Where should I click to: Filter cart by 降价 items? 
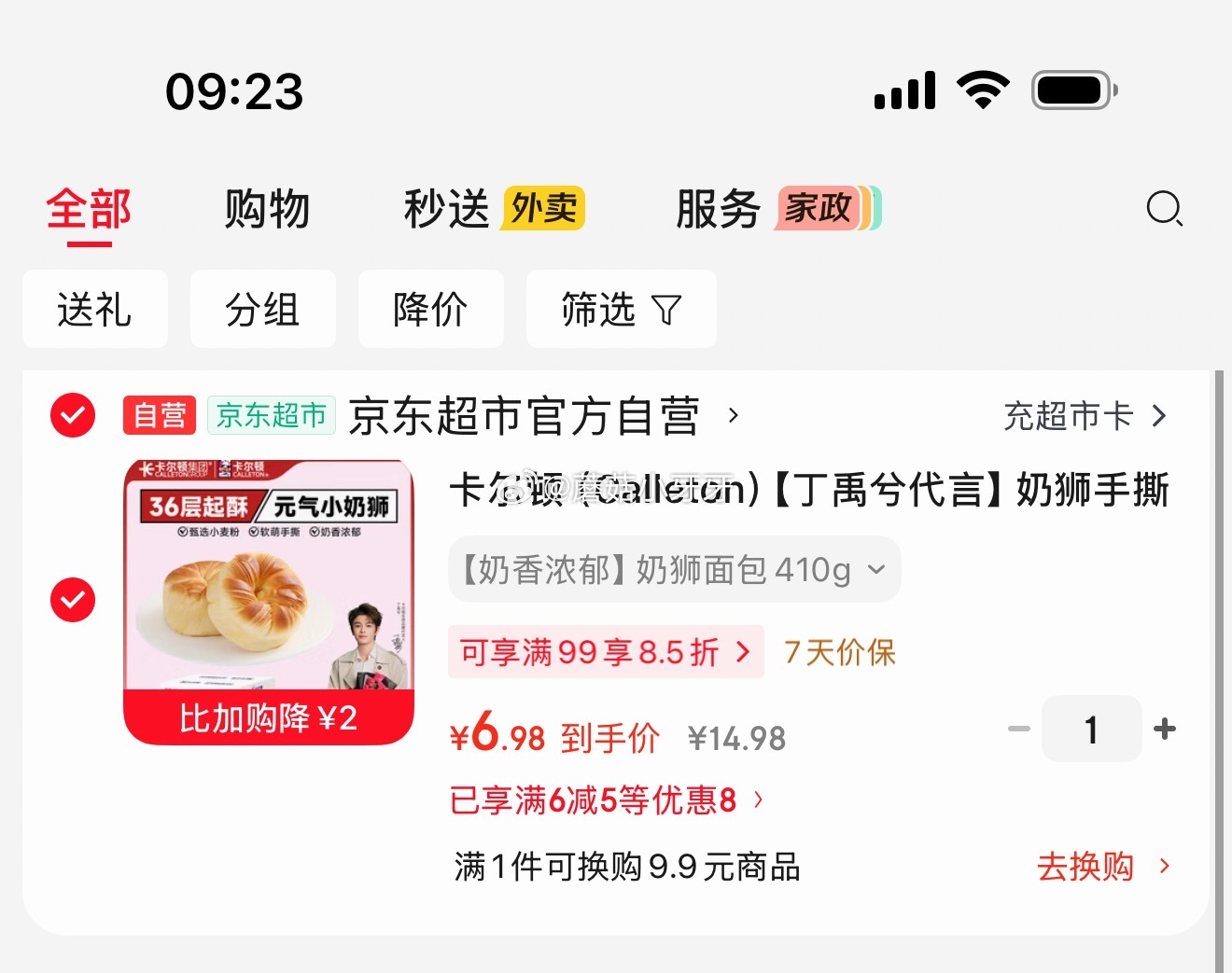[430, 310]
